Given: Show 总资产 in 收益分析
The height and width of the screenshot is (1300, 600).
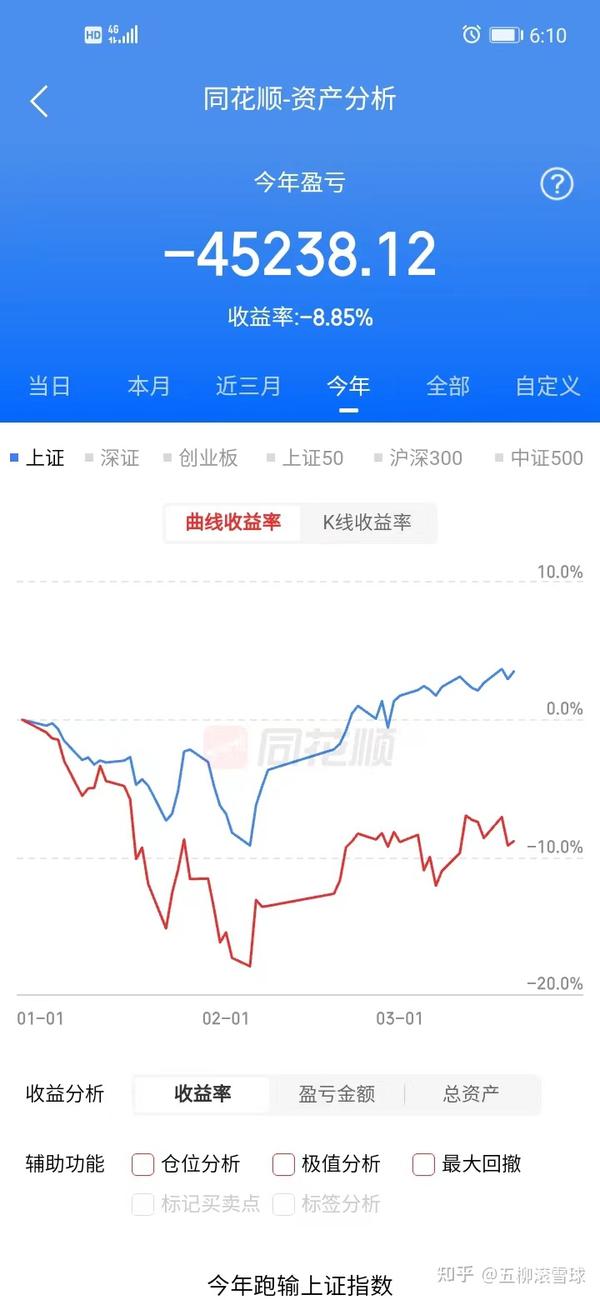Looking at the screenshot, I should pos(472,1094).
